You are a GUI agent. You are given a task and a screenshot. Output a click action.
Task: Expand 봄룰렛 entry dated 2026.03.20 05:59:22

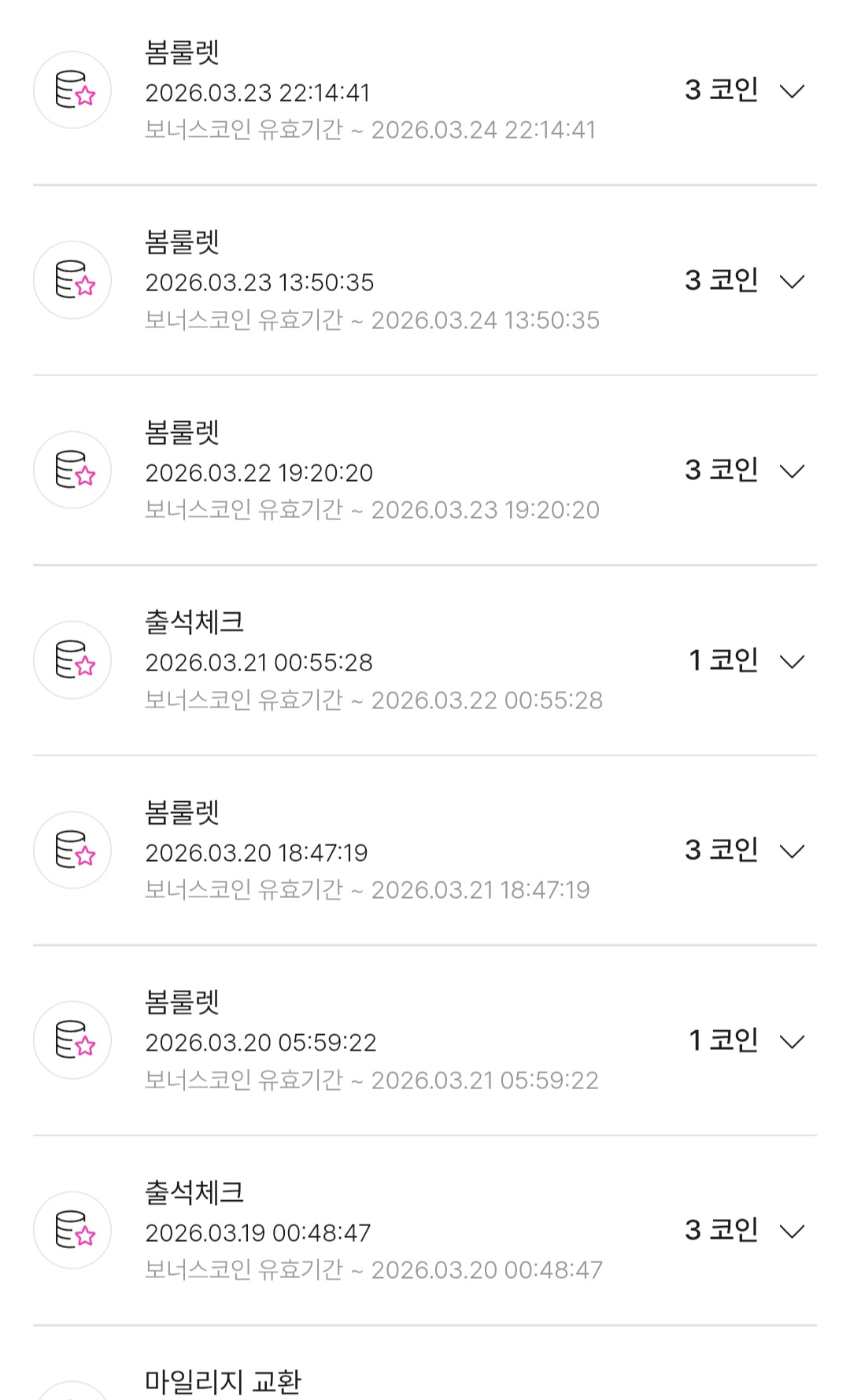click(791, 1041)
